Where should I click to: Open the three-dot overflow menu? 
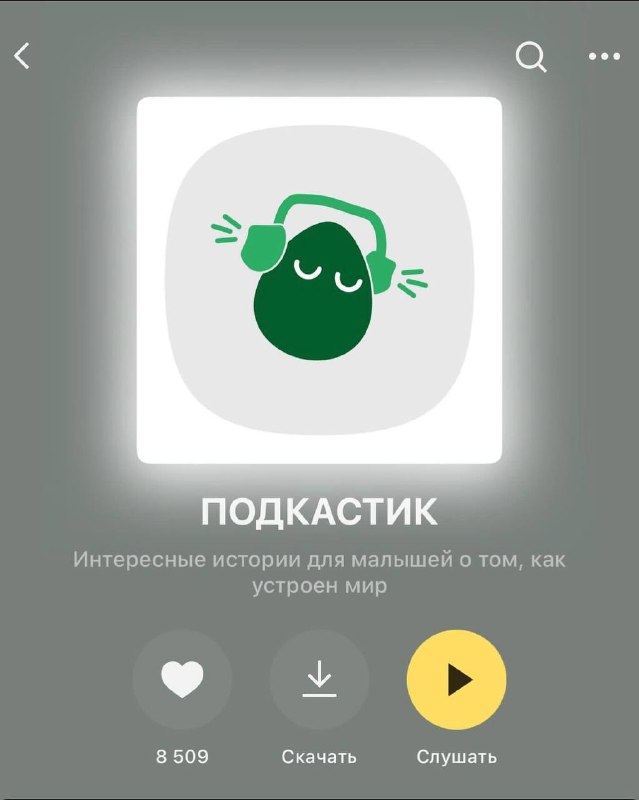(x=604, y=57)
